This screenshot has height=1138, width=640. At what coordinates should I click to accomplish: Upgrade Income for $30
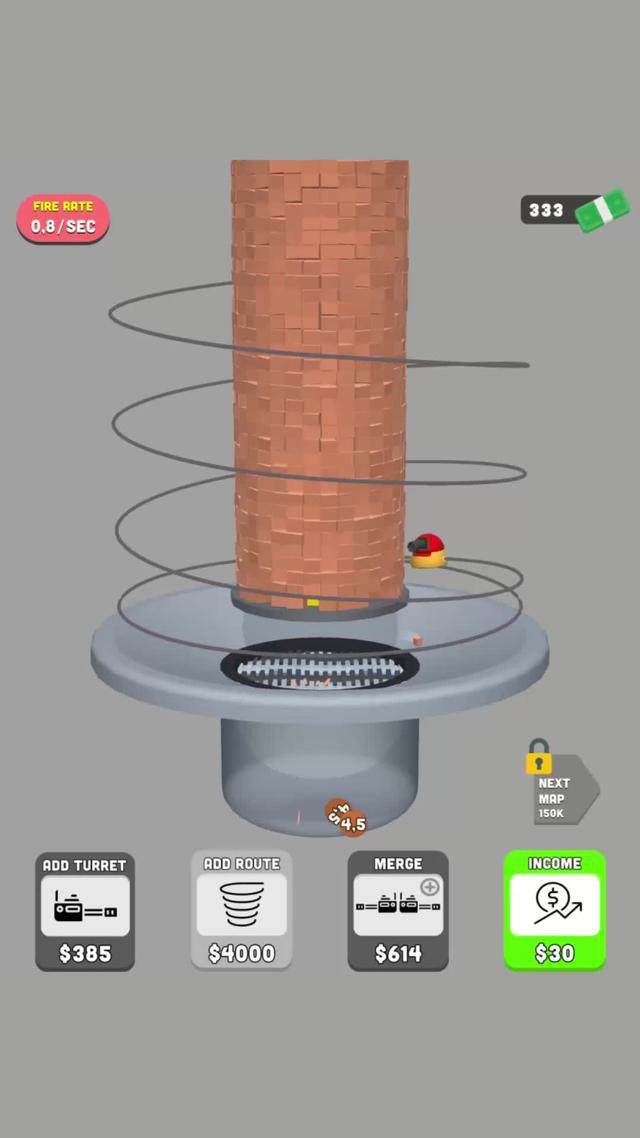[x=554, y=911]
